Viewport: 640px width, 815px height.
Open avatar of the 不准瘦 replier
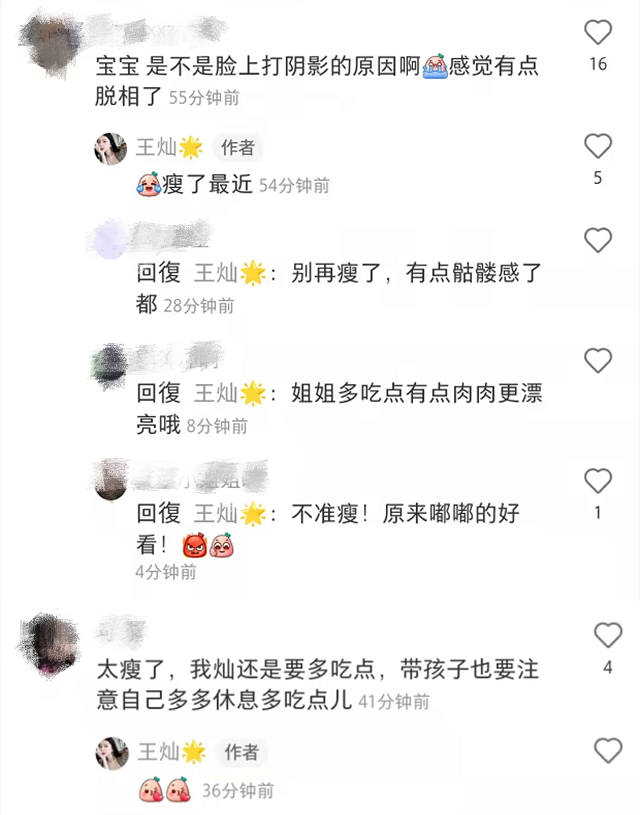(111, 481)
